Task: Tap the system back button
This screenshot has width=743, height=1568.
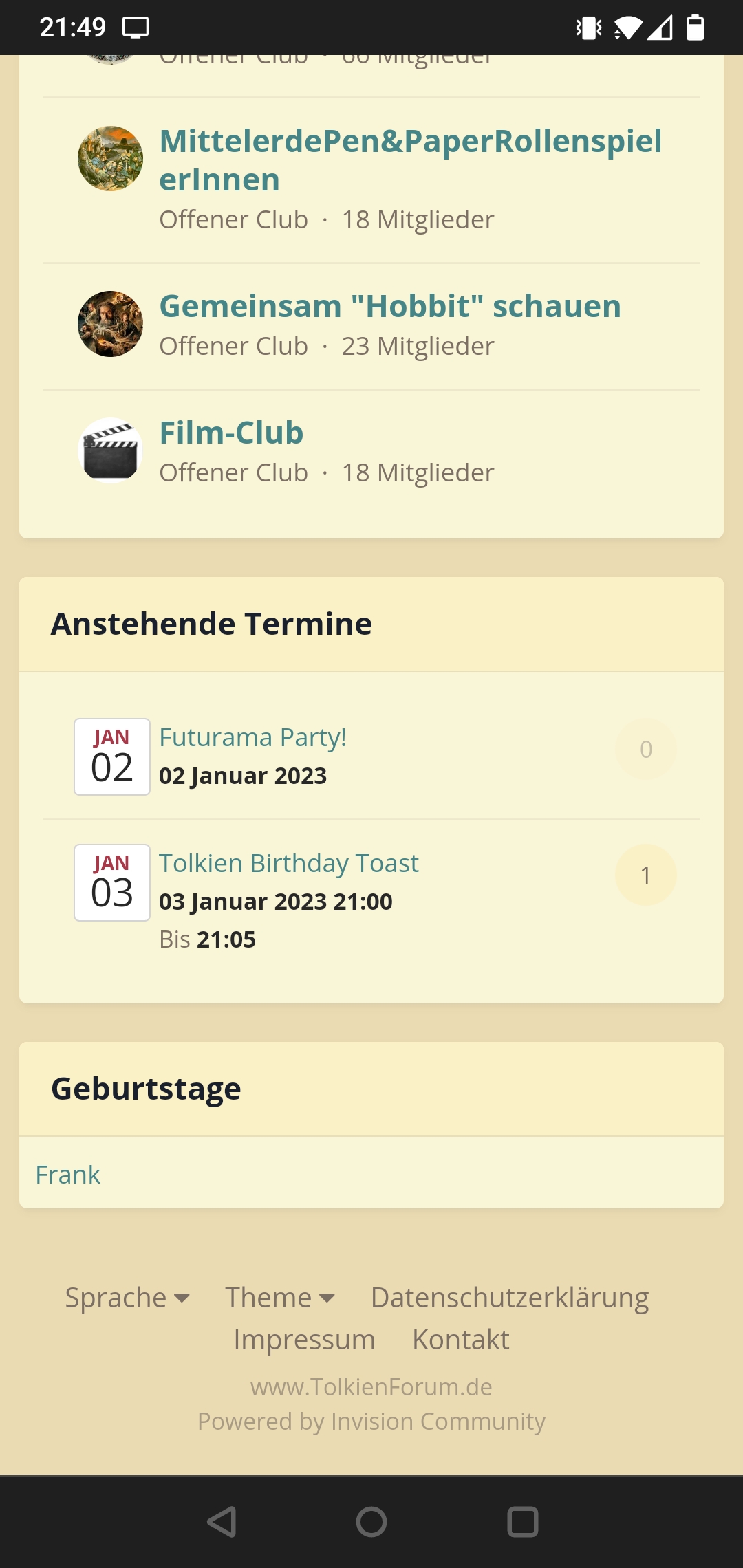Action: 222,1521
